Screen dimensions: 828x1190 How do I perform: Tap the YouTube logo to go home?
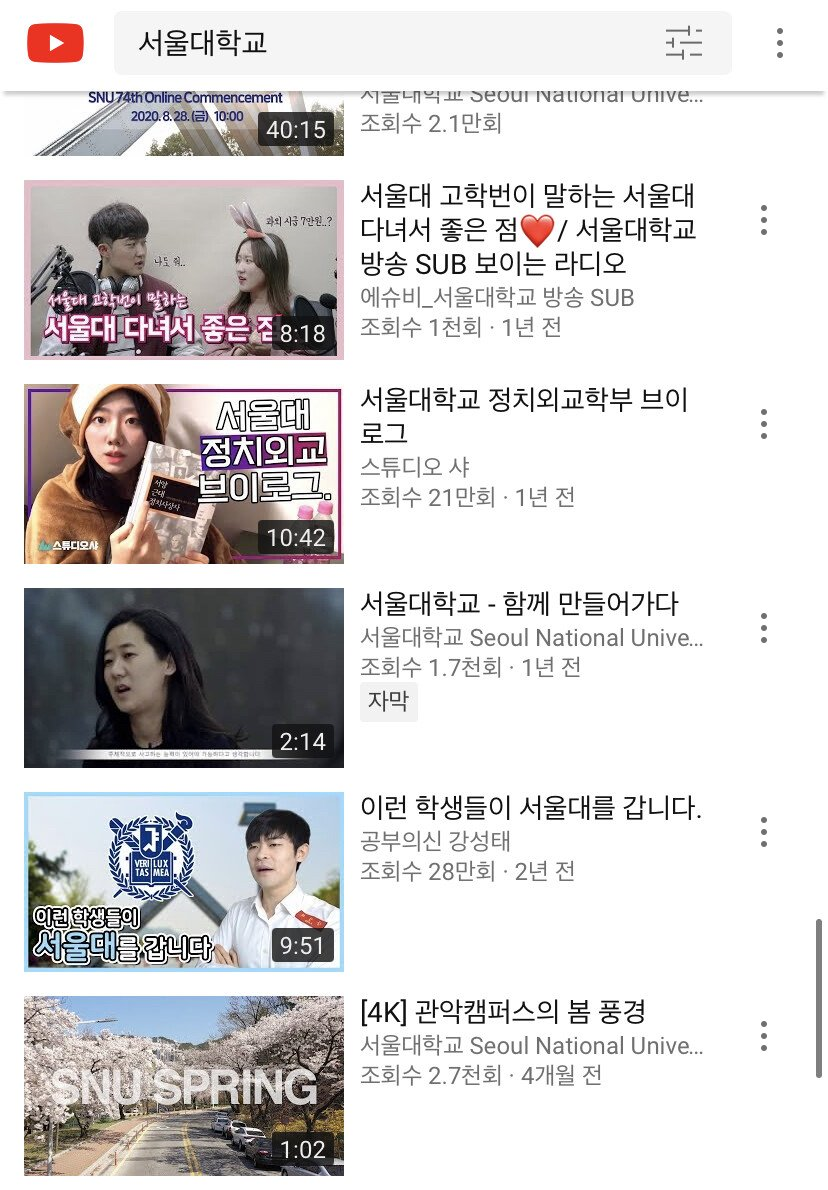pyautogui.click(x=55, y=43)
